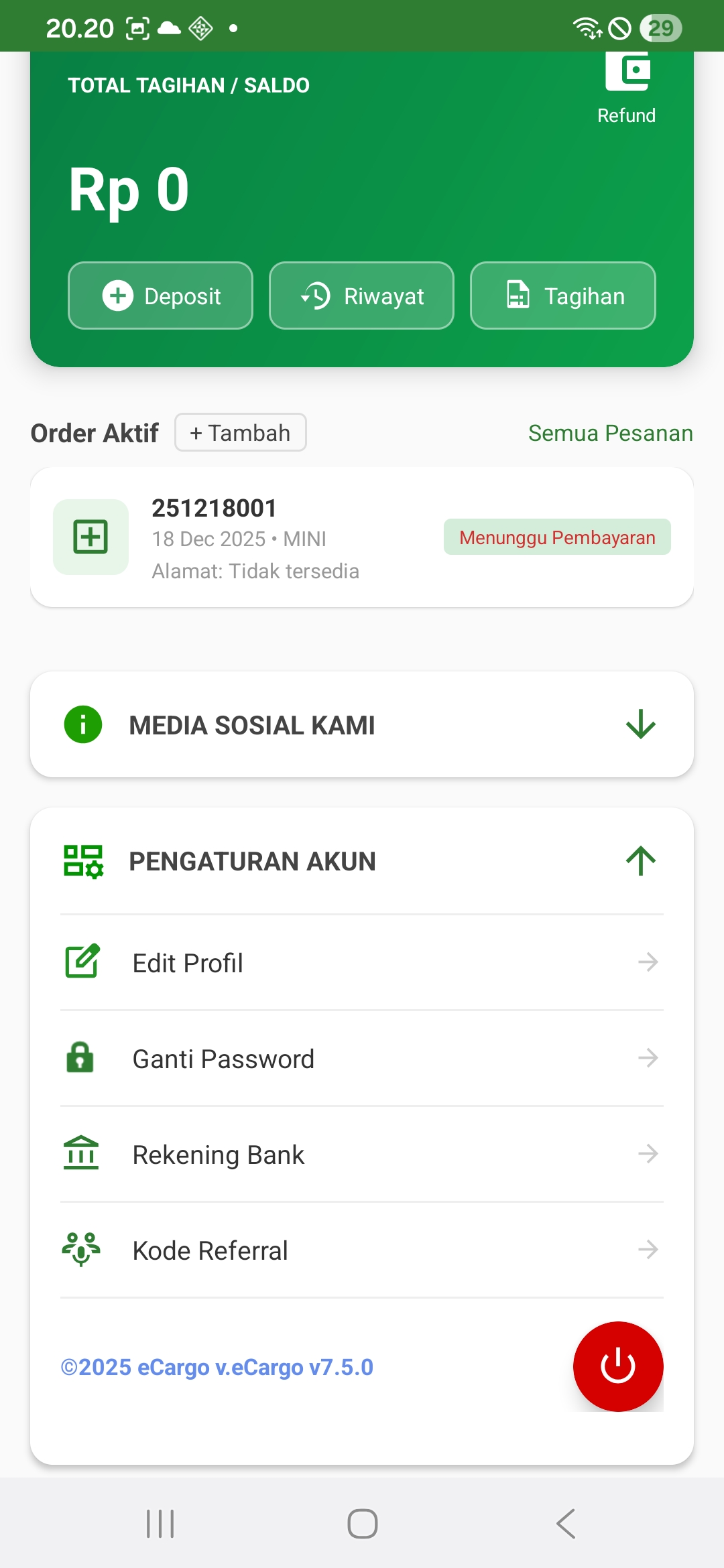Tap the Deposit plus-circle icon

[118, 295]
